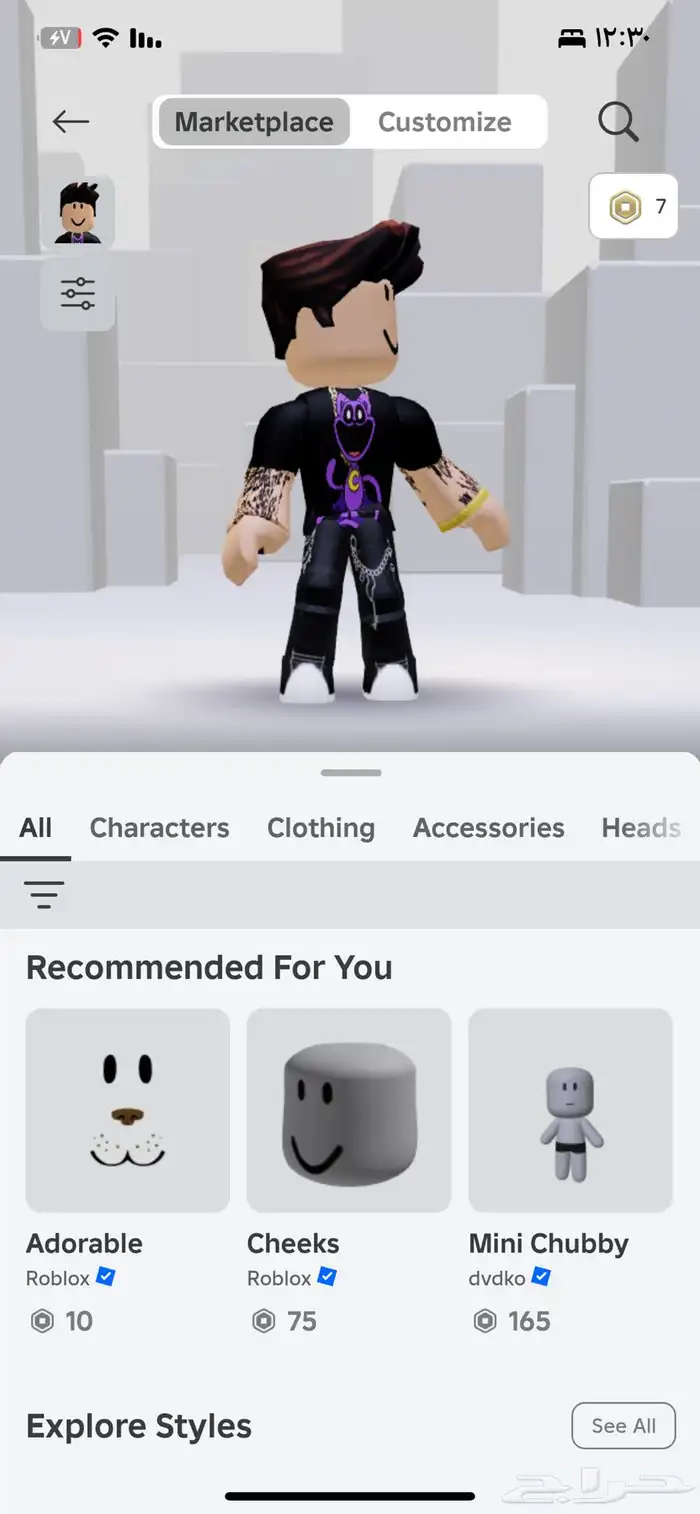This screenshot has width=700, height=1514.
Task: Switch to the Heads tab
Action: click(x=641, y=828)
